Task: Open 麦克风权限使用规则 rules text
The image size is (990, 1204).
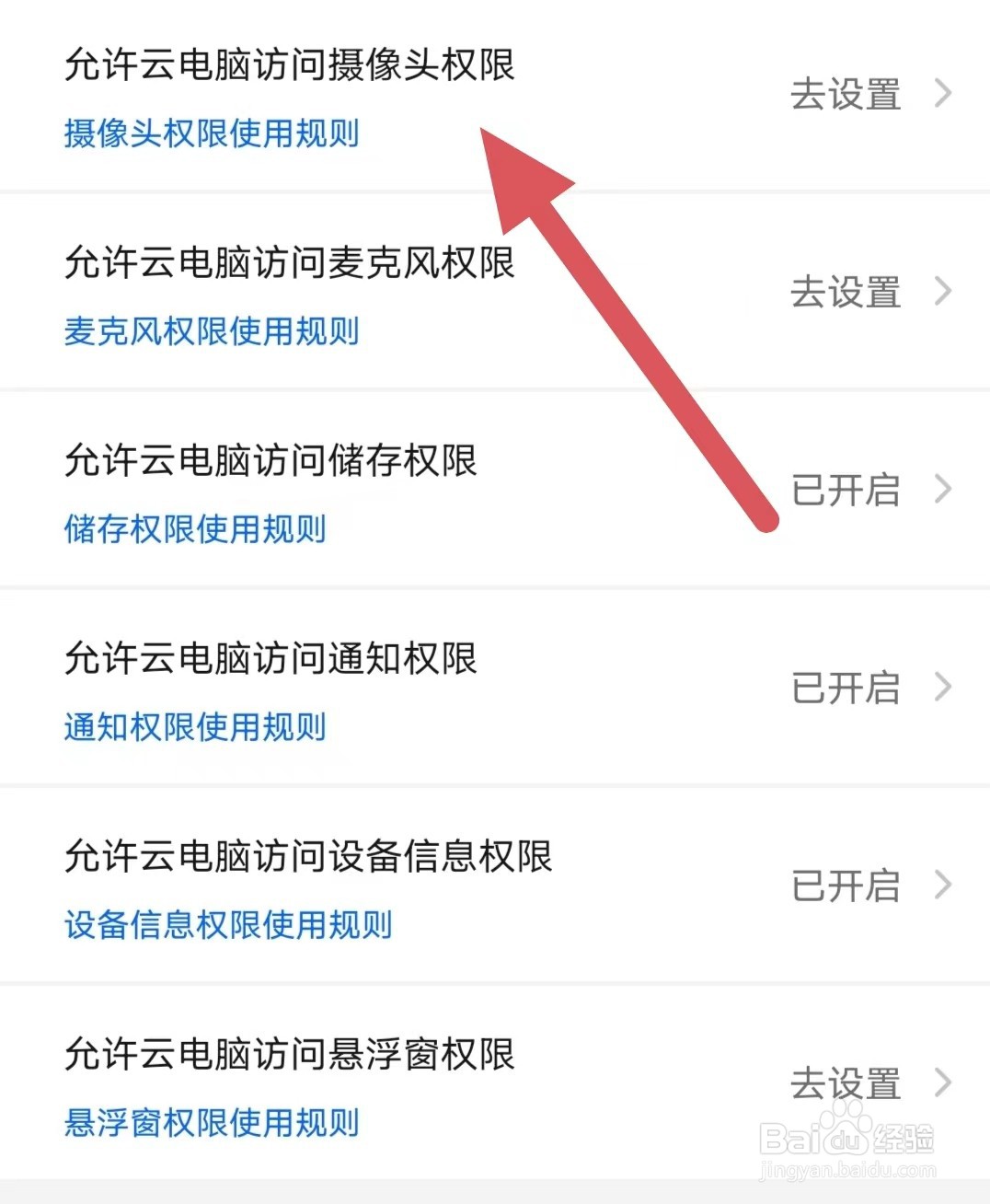Action: 211,331
